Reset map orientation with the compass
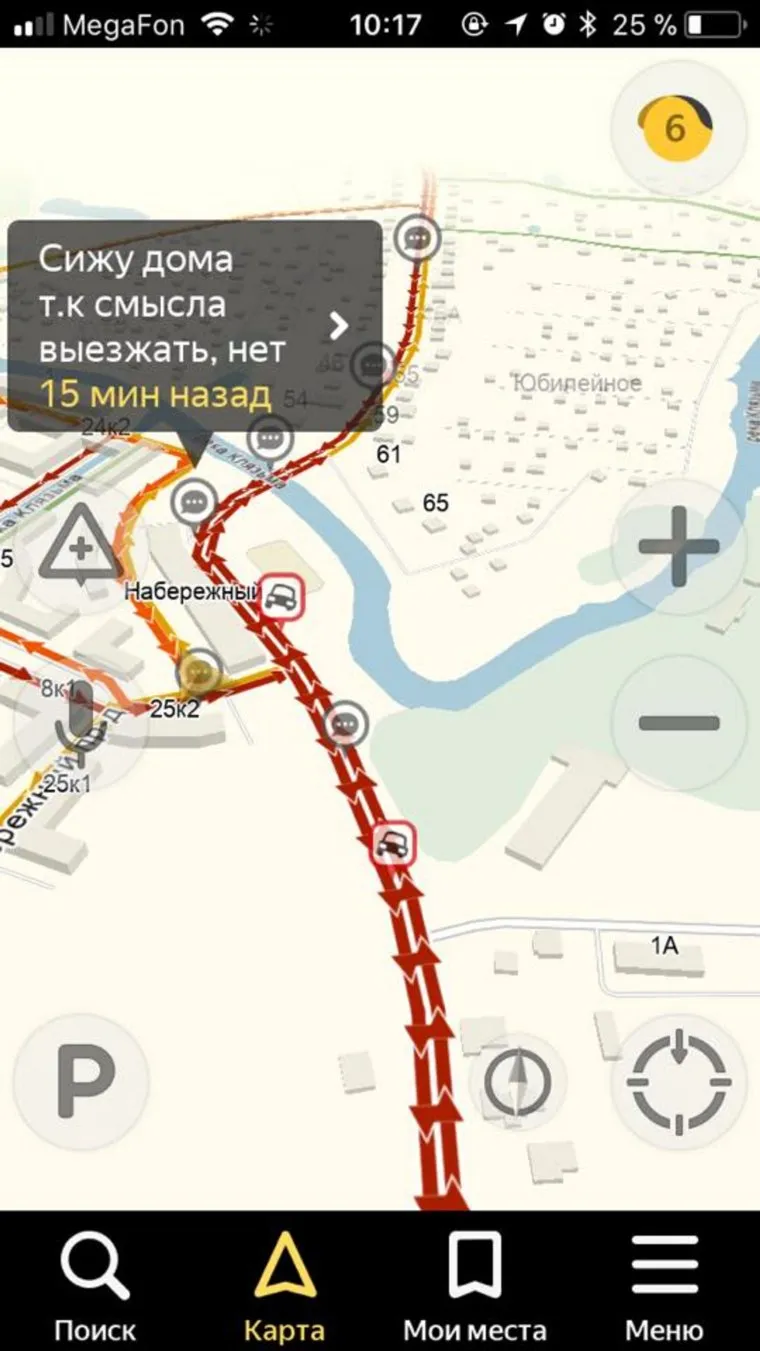The width and height of the screenshot is (760, 1351). pos(518,1084)
